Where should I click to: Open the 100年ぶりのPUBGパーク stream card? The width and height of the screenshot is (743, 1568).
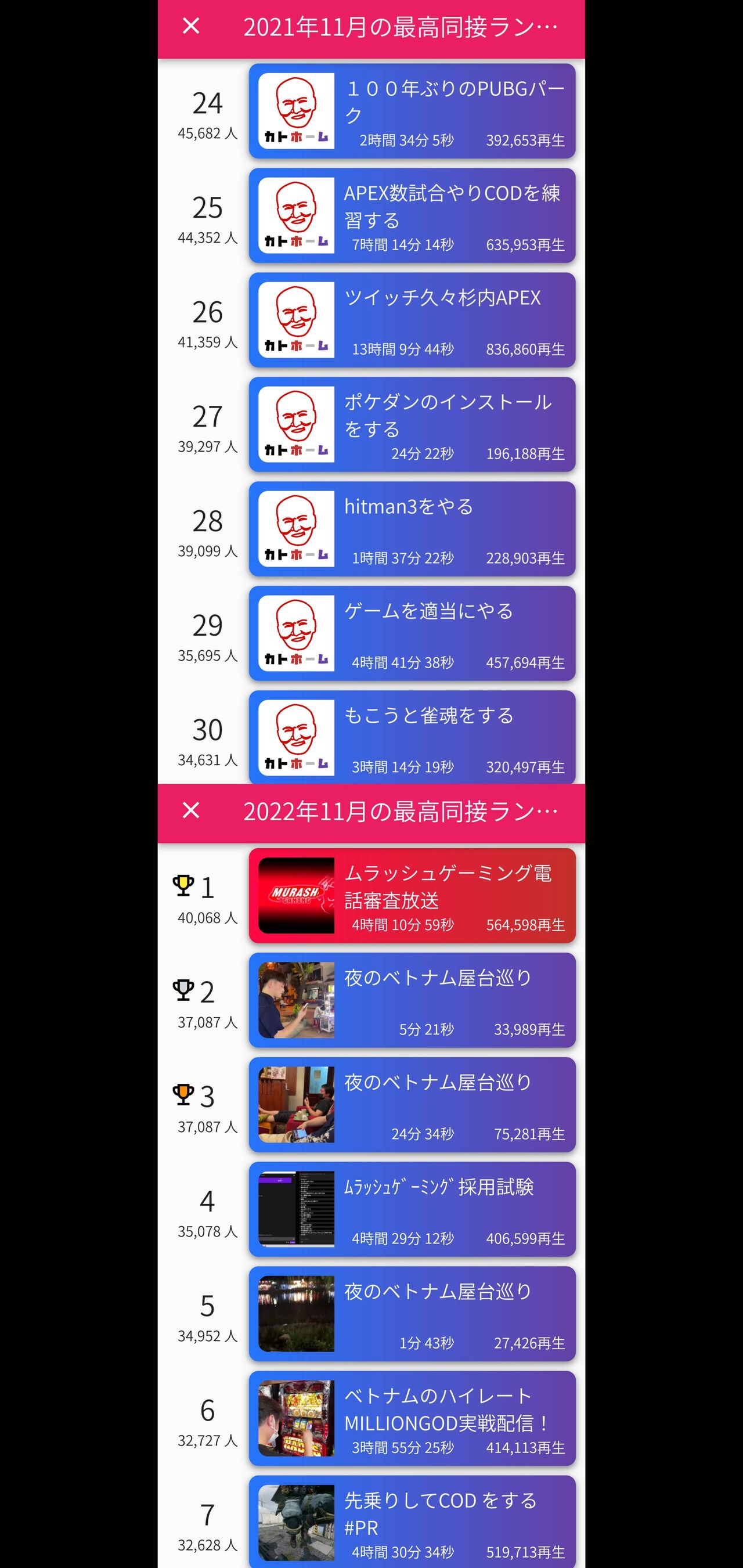pos(412,111)
